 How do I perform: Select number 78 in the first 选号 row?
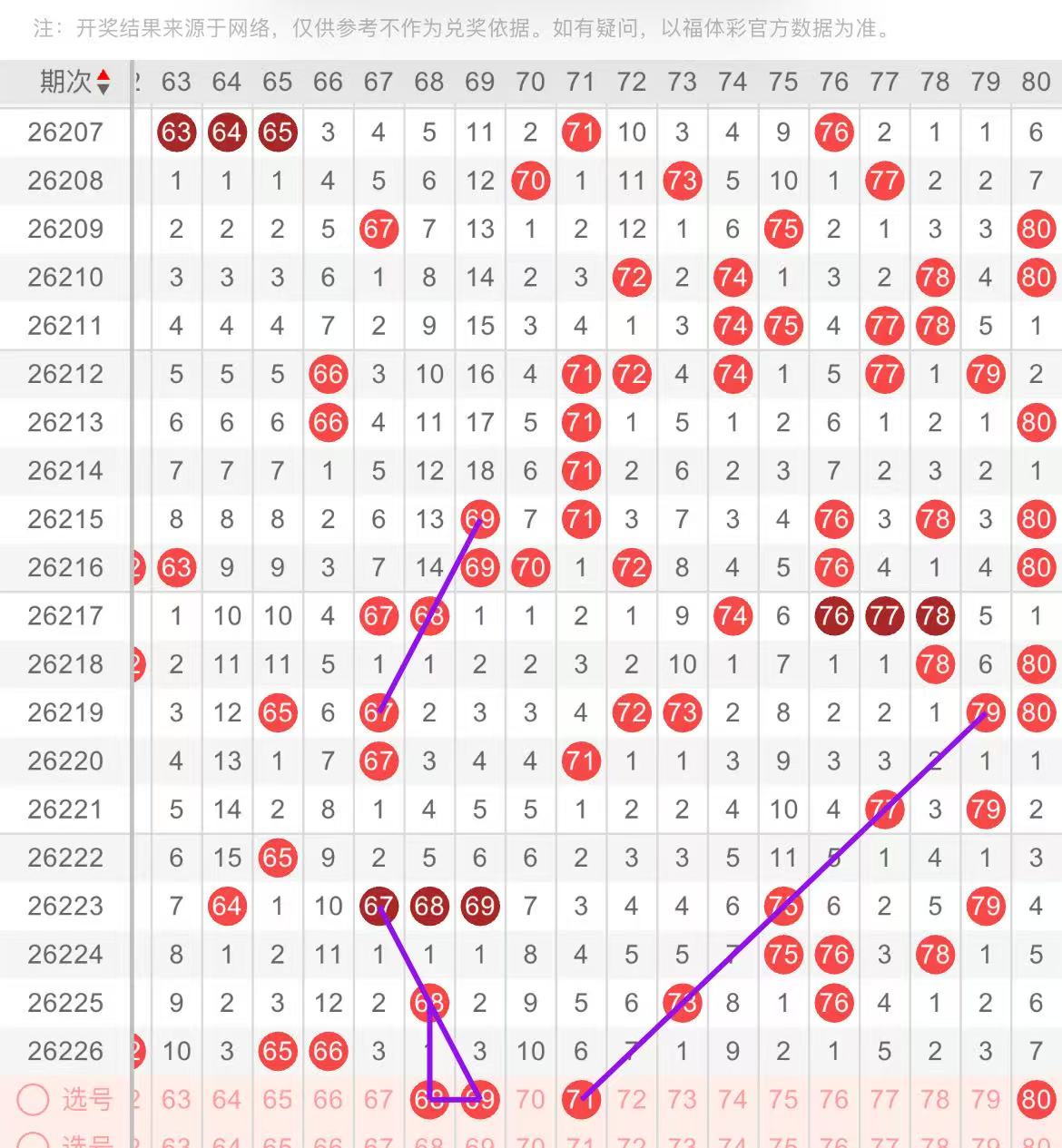(935, 1100)
